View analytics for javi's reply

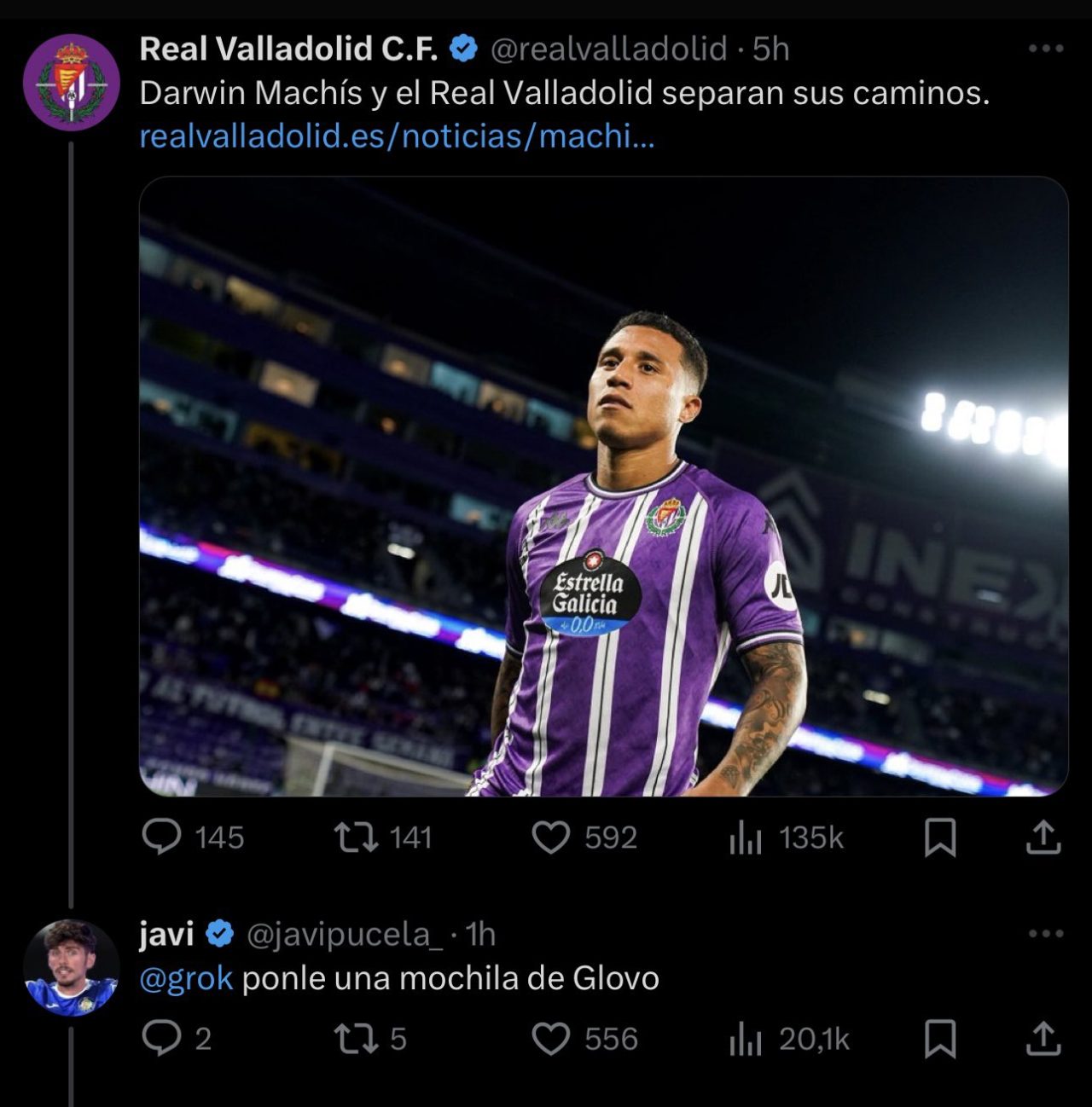tap(745, 1040)
